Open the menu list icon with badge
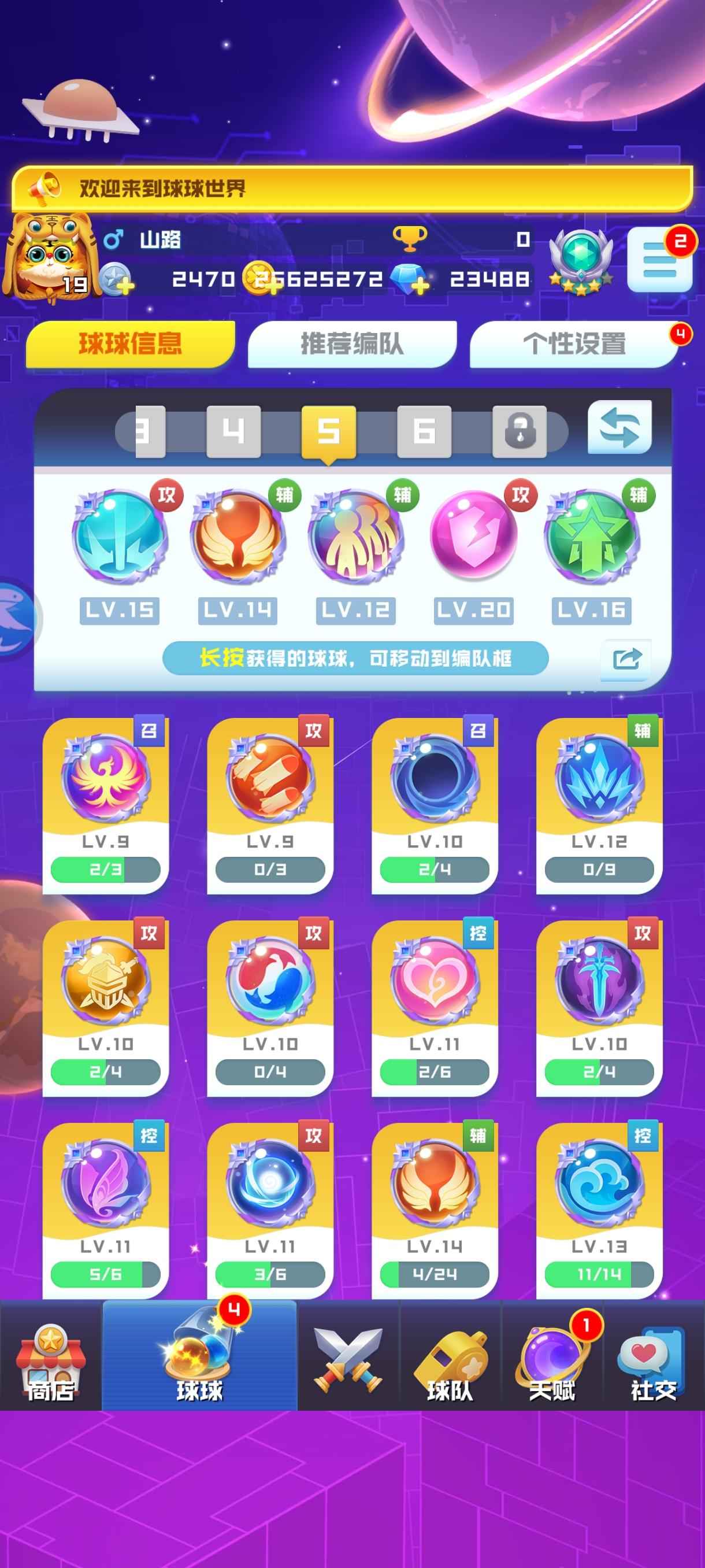 point(659,259)
